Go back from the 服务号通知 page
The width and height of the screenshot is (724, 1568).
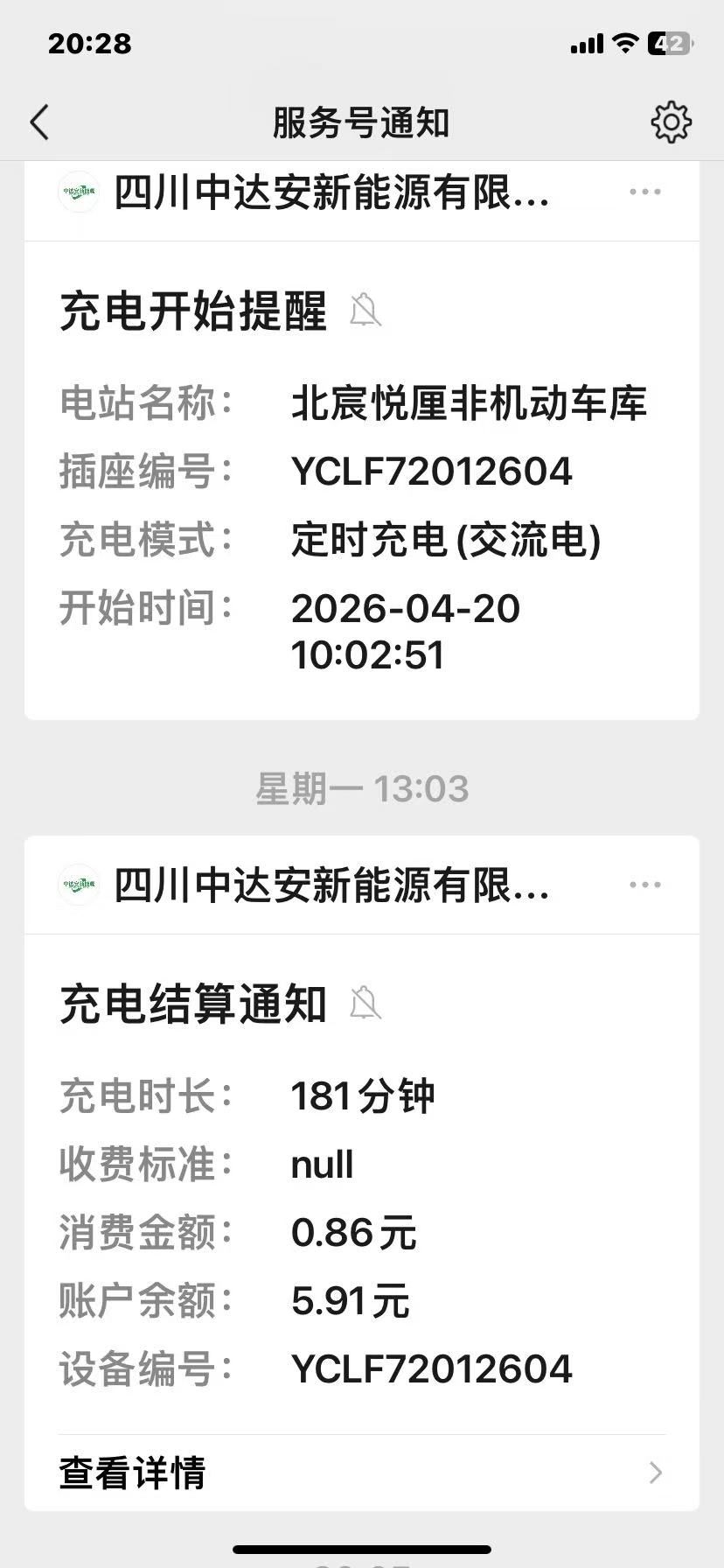point(40,123)
